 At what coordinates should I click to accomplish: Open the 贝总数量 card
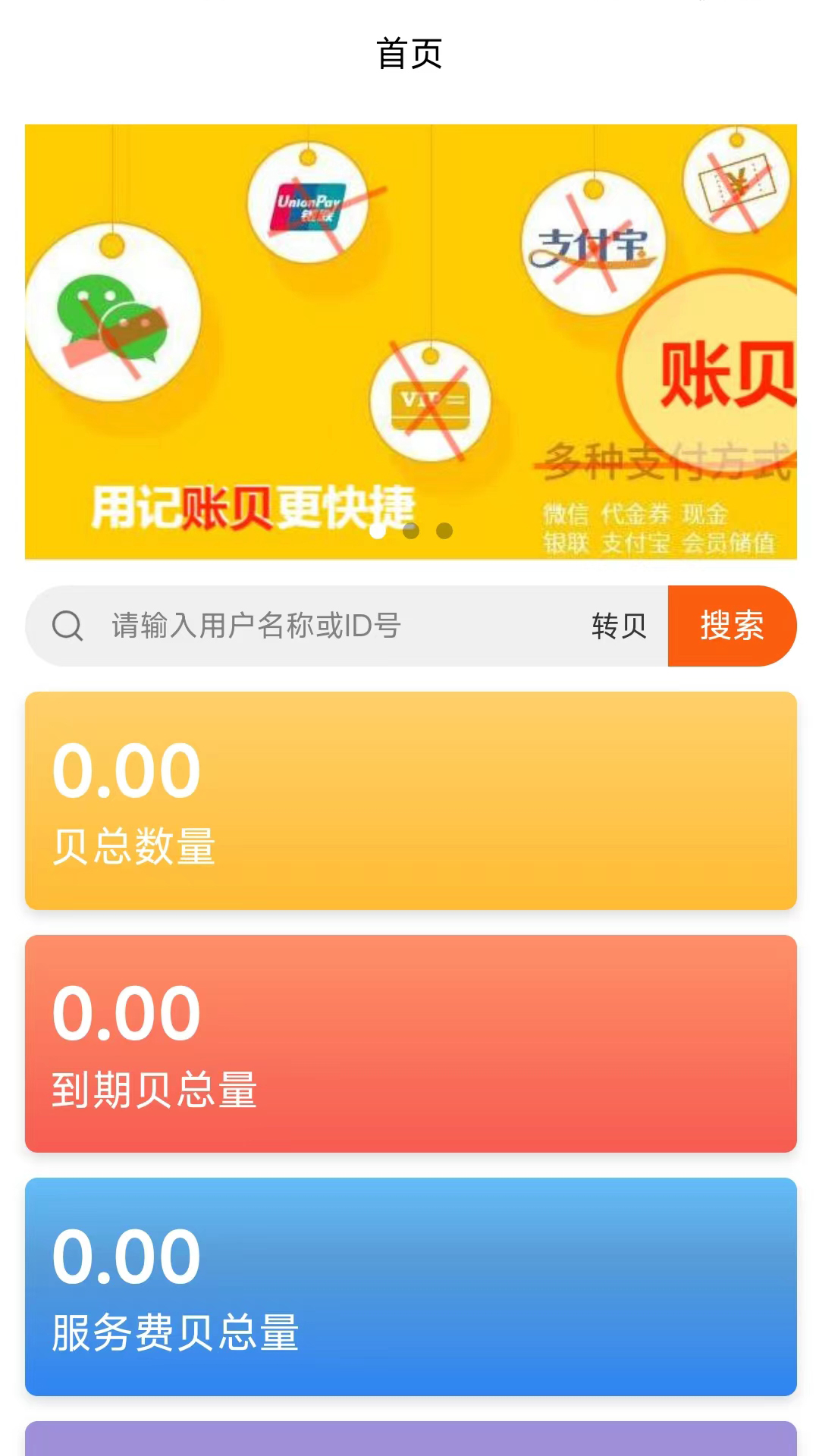(410, 801)
